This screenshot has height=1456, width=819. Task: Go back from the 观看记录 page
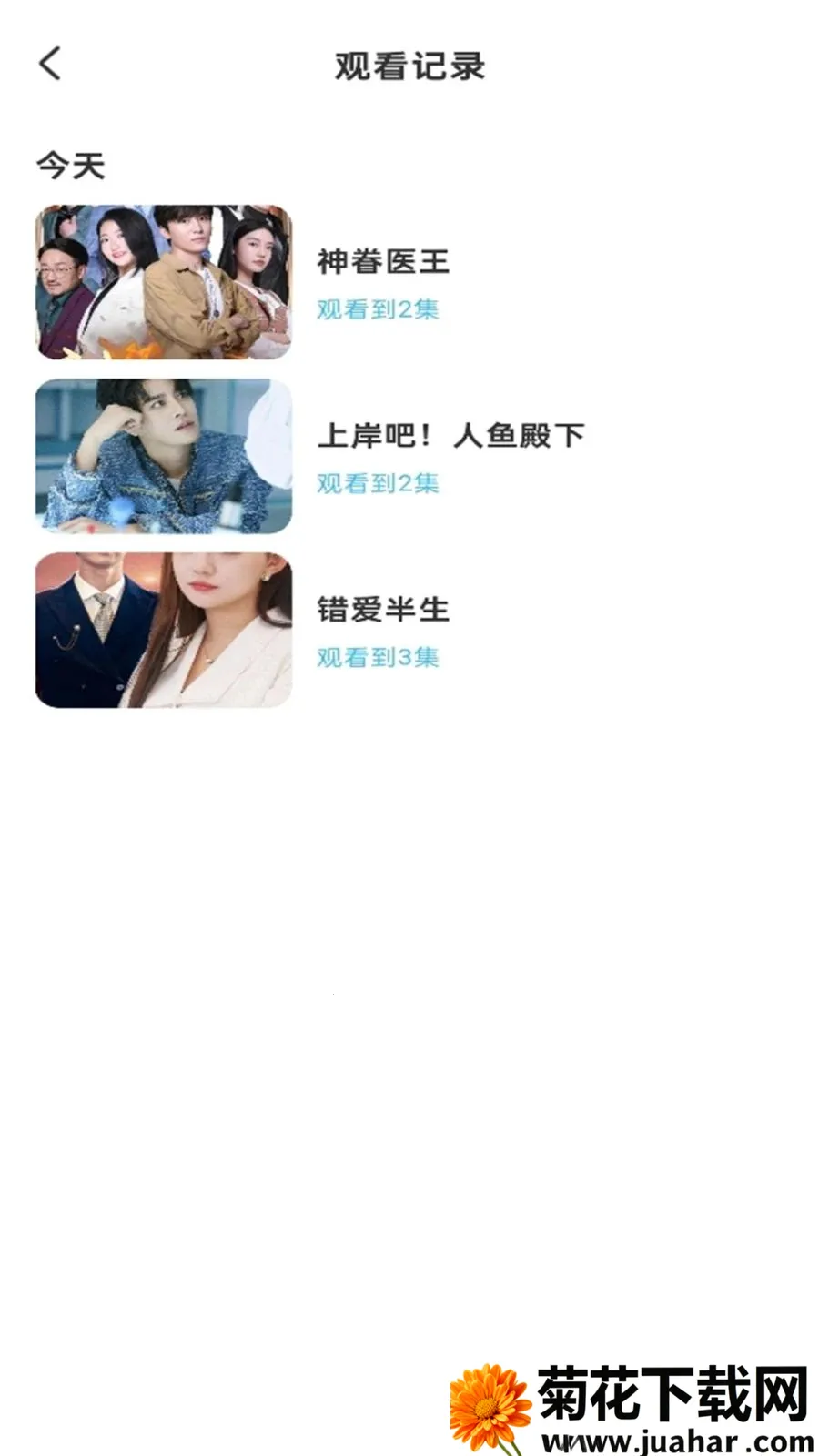click(x=51, y=65)
